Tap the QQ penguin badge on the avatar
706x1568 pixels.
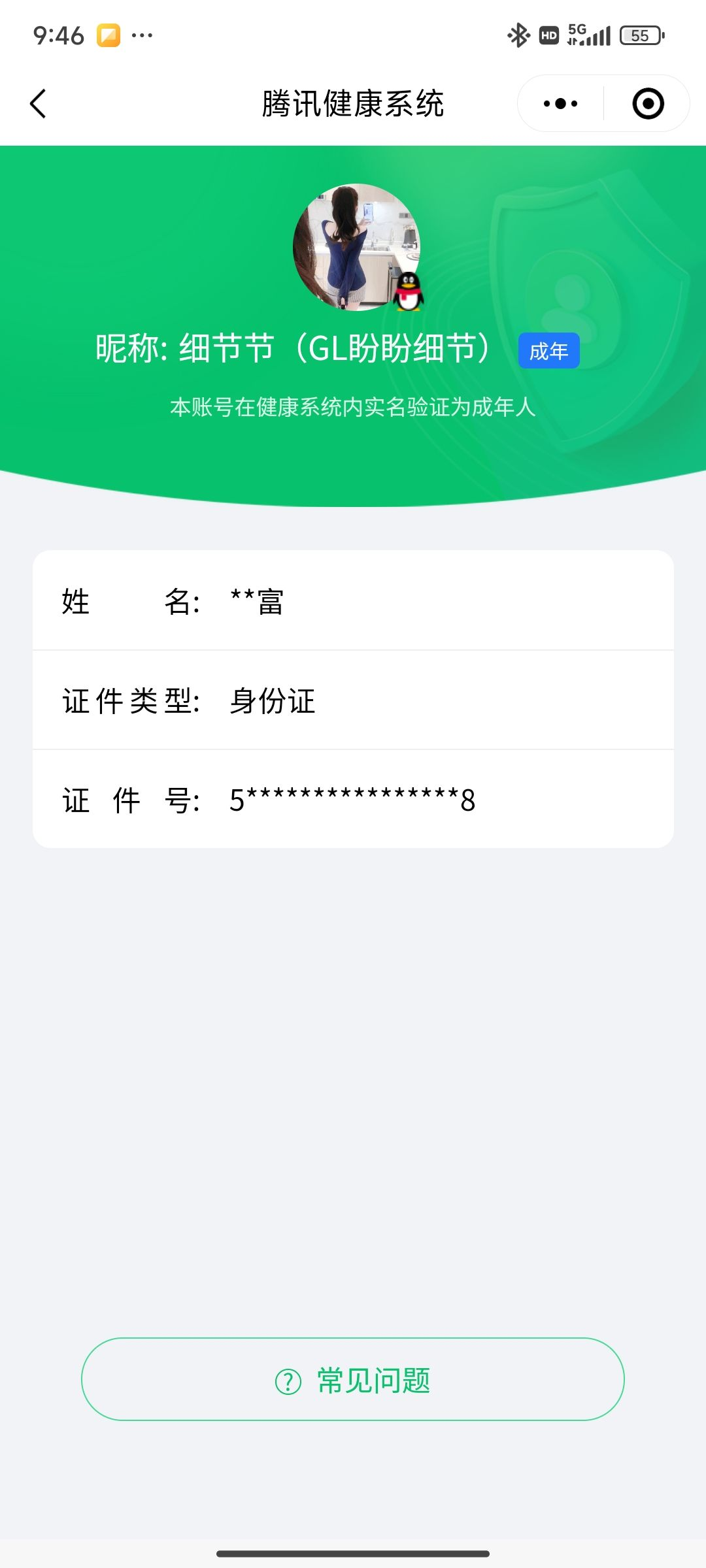[410, 291]
